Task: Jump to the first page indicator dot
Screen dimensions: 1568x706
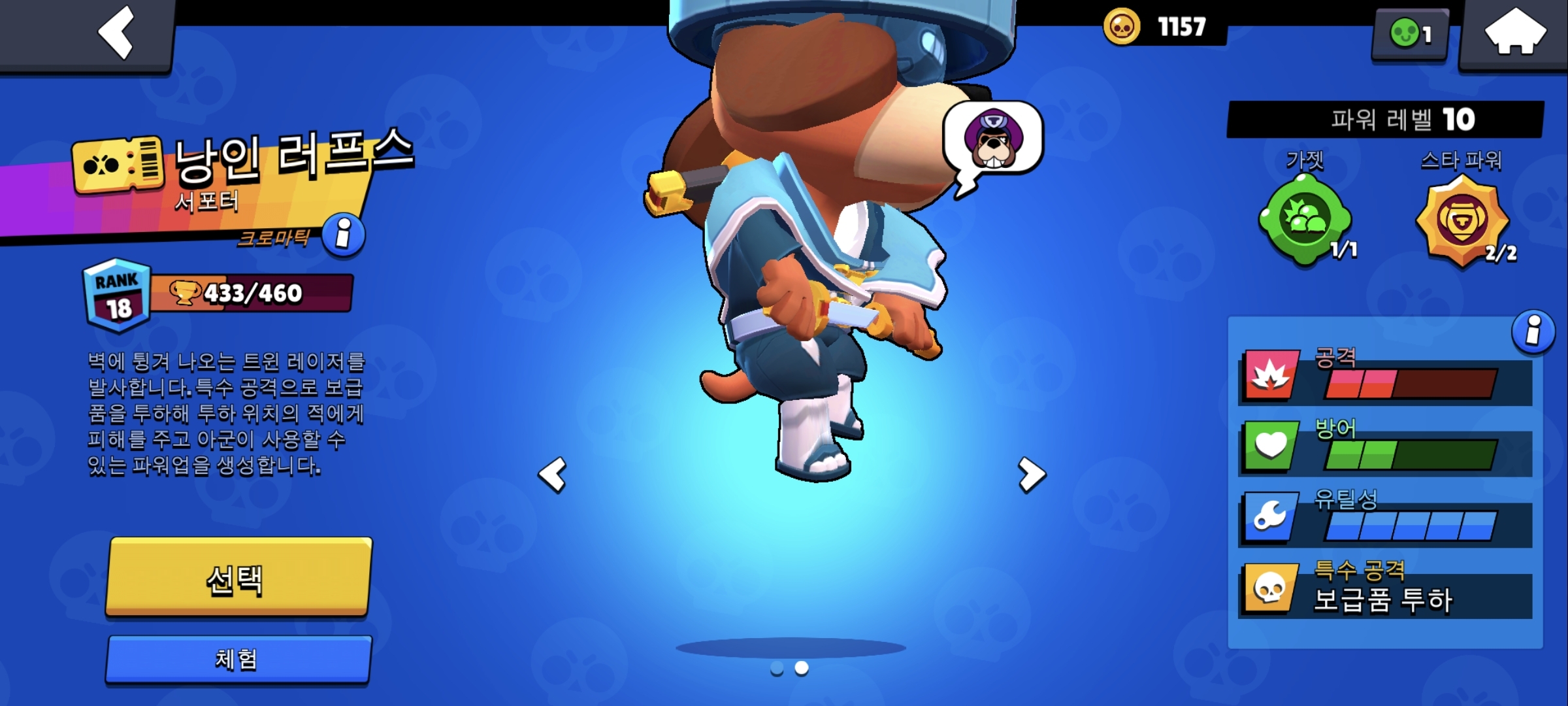Action: [777, 668]
